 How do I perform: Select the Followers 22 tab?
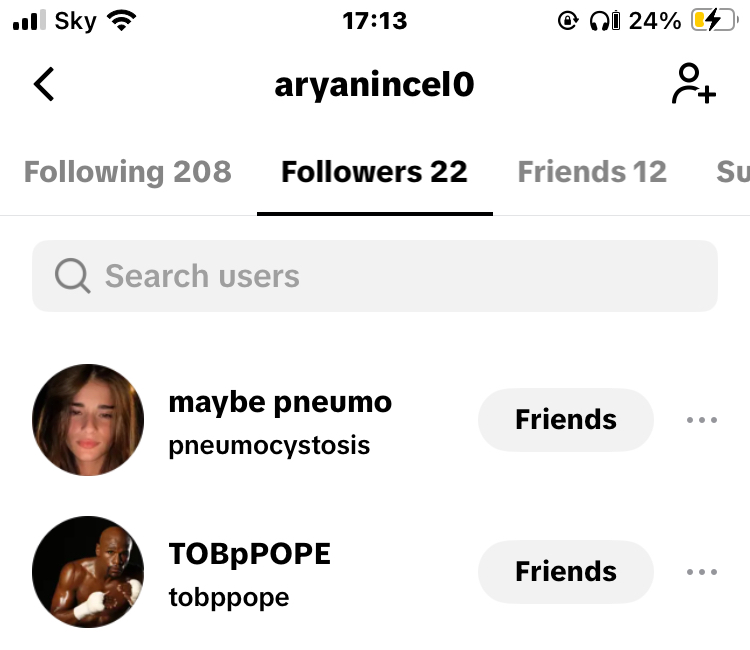coord(374,172)
